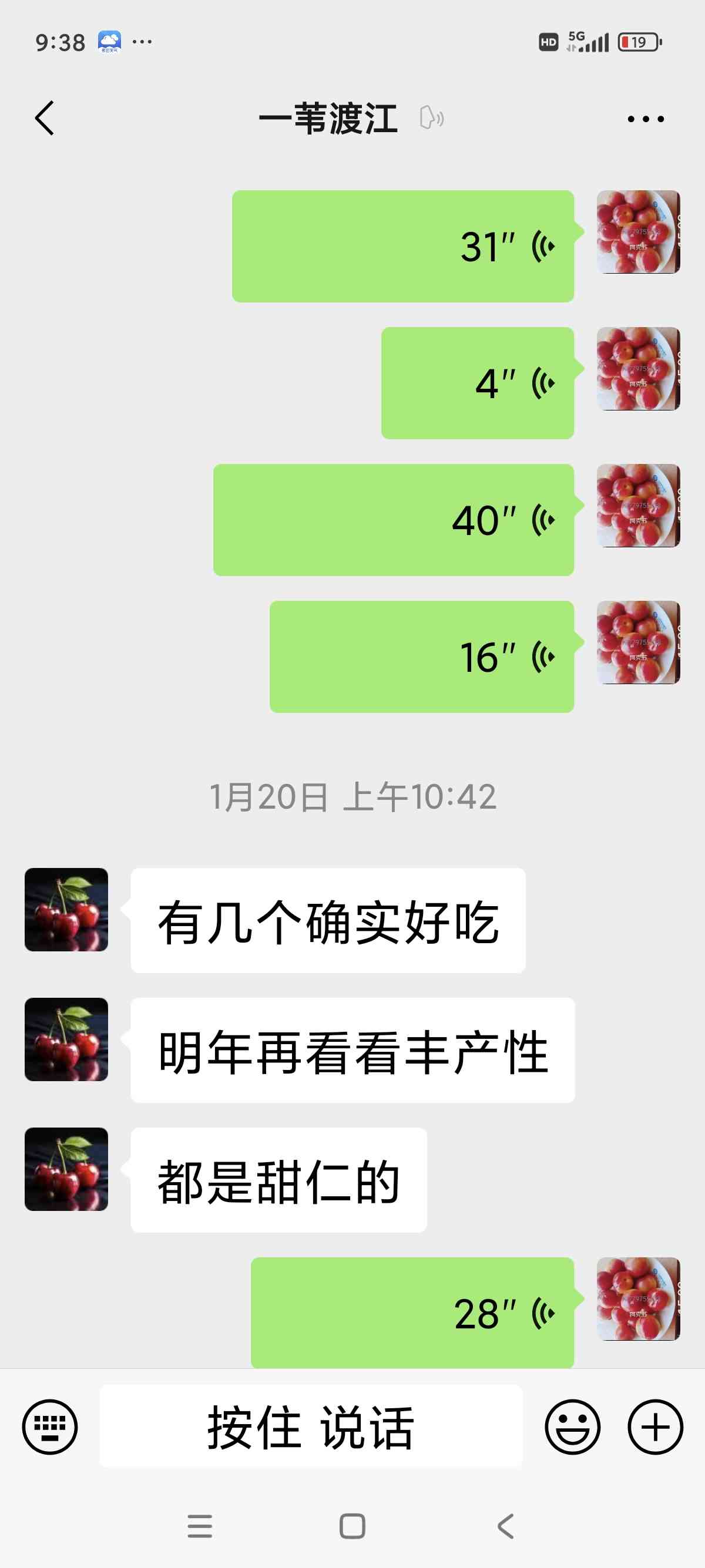Image resolution: width=705 pixels, height=1568 pixels.
Task: Play the 40-second voice message
Action: pyautogui.click(x=394, y=520)
